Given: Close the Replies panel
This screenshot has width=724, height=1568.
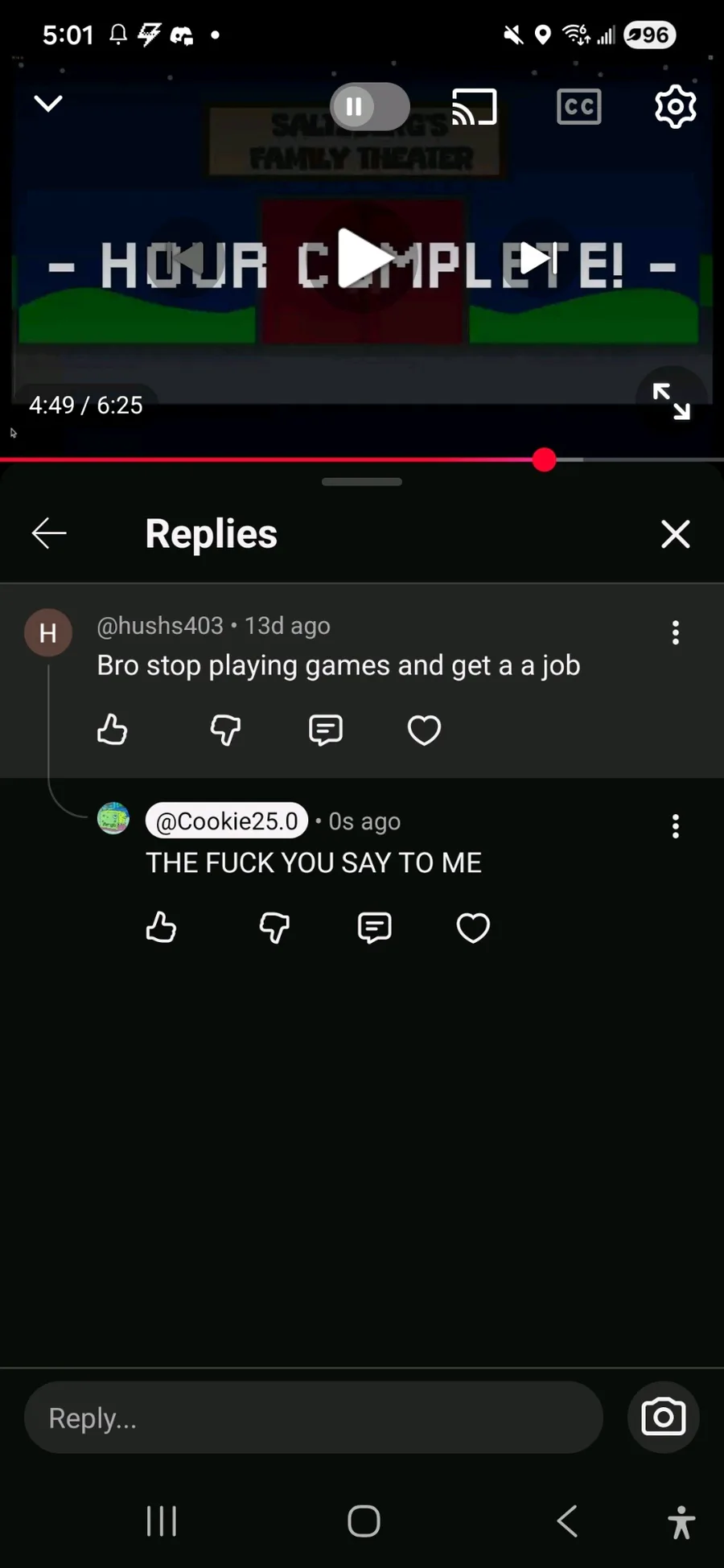Looking at the screenshot, I should pos(675,533).
